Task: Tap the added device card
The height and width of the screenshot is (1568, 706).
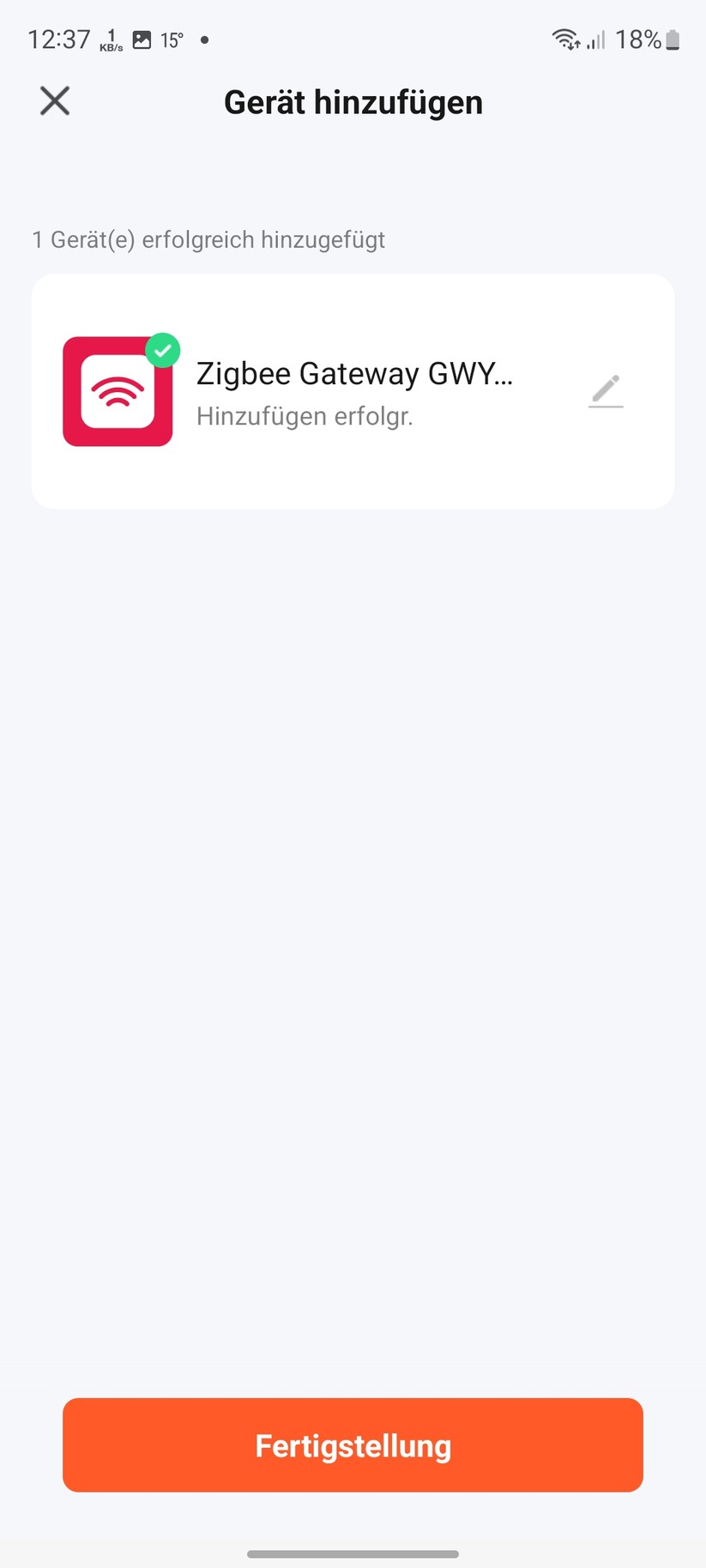Action: click(x=353, y=391)
